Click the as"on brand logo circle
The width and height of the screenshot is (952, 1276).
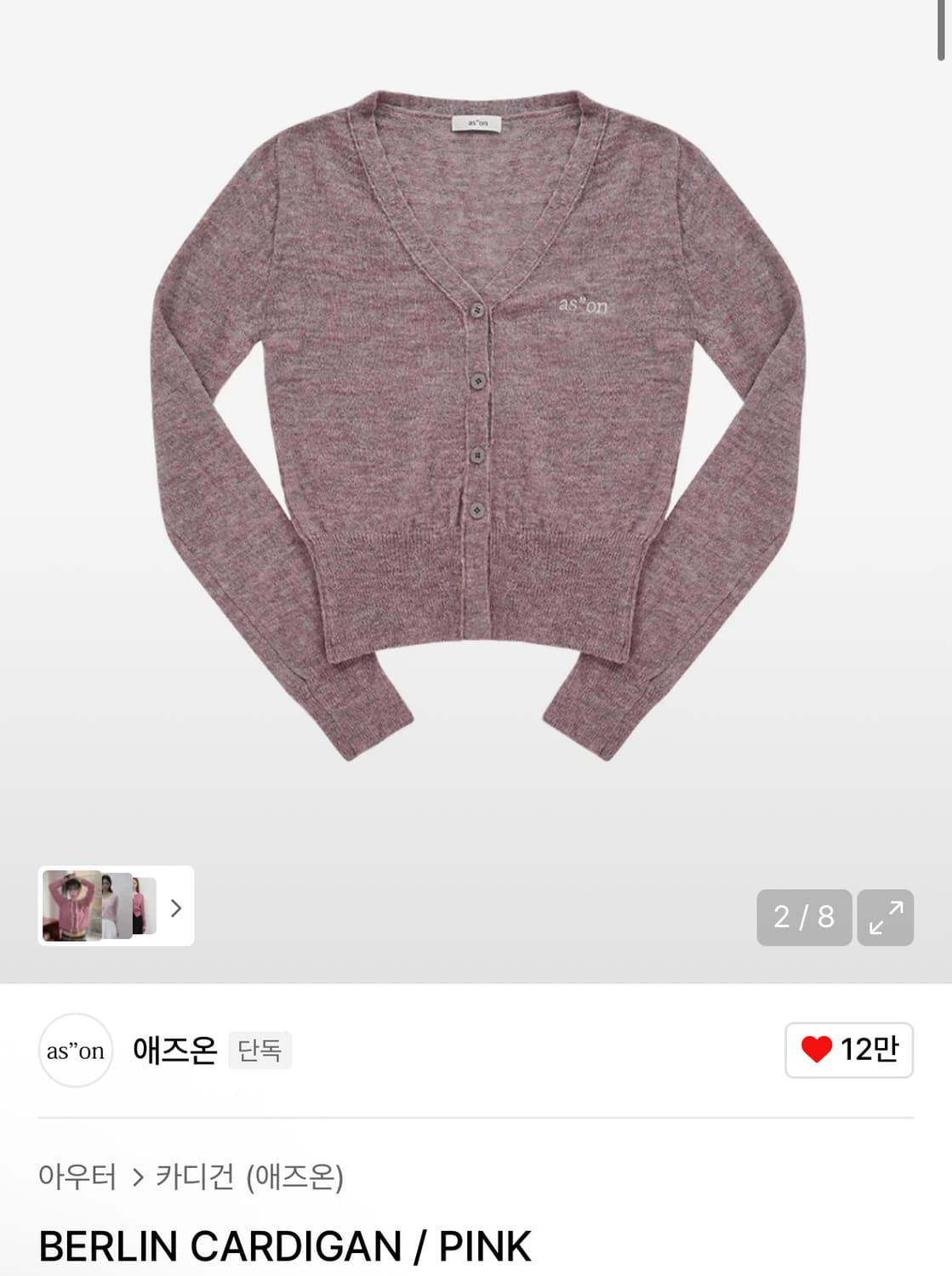(76, 1052)
